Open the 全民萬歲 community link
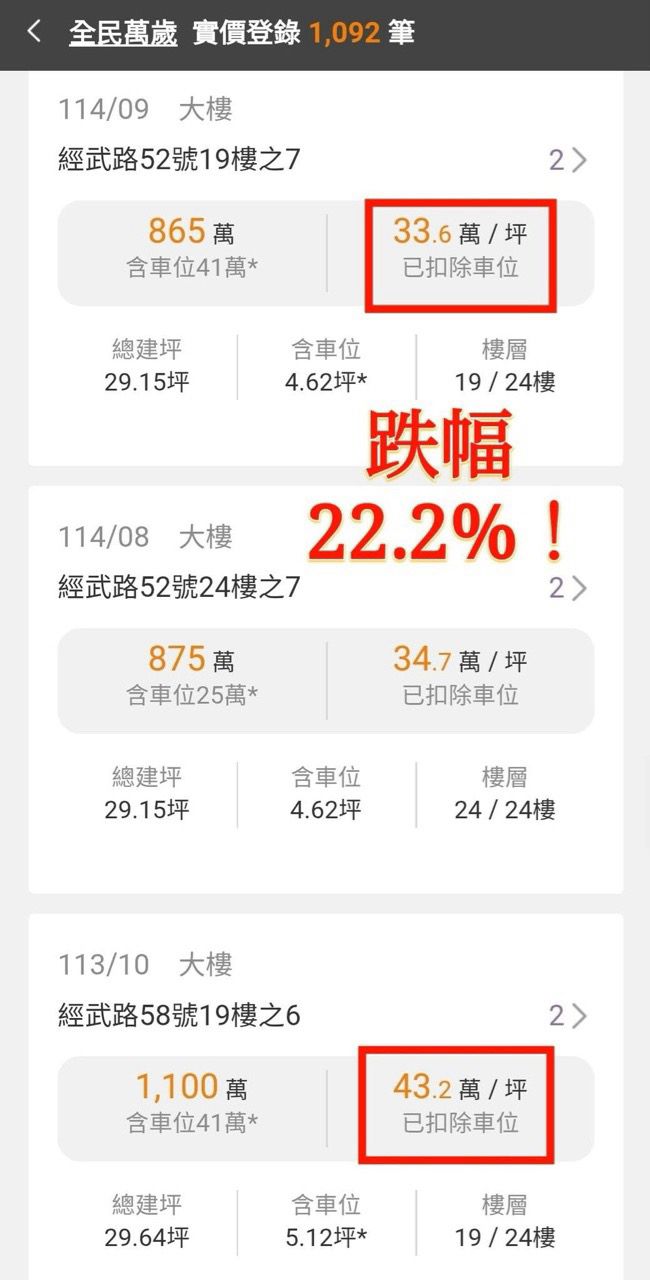Viewport: 650px width, 1280px height. (123, 34)
